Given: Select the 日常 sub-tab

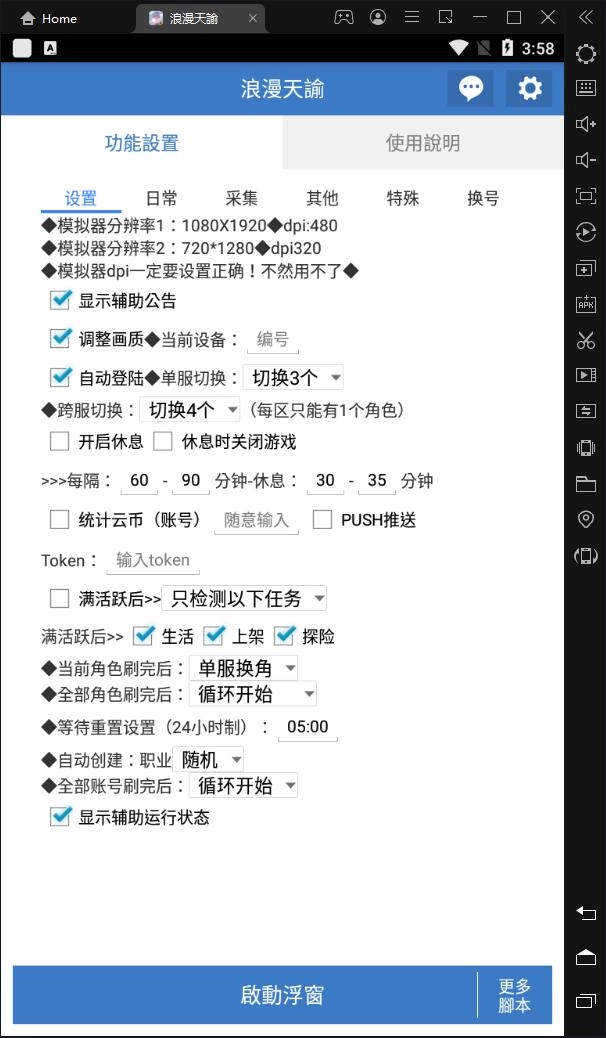Looking at the screenshot, I should click(x=162, y=198).
